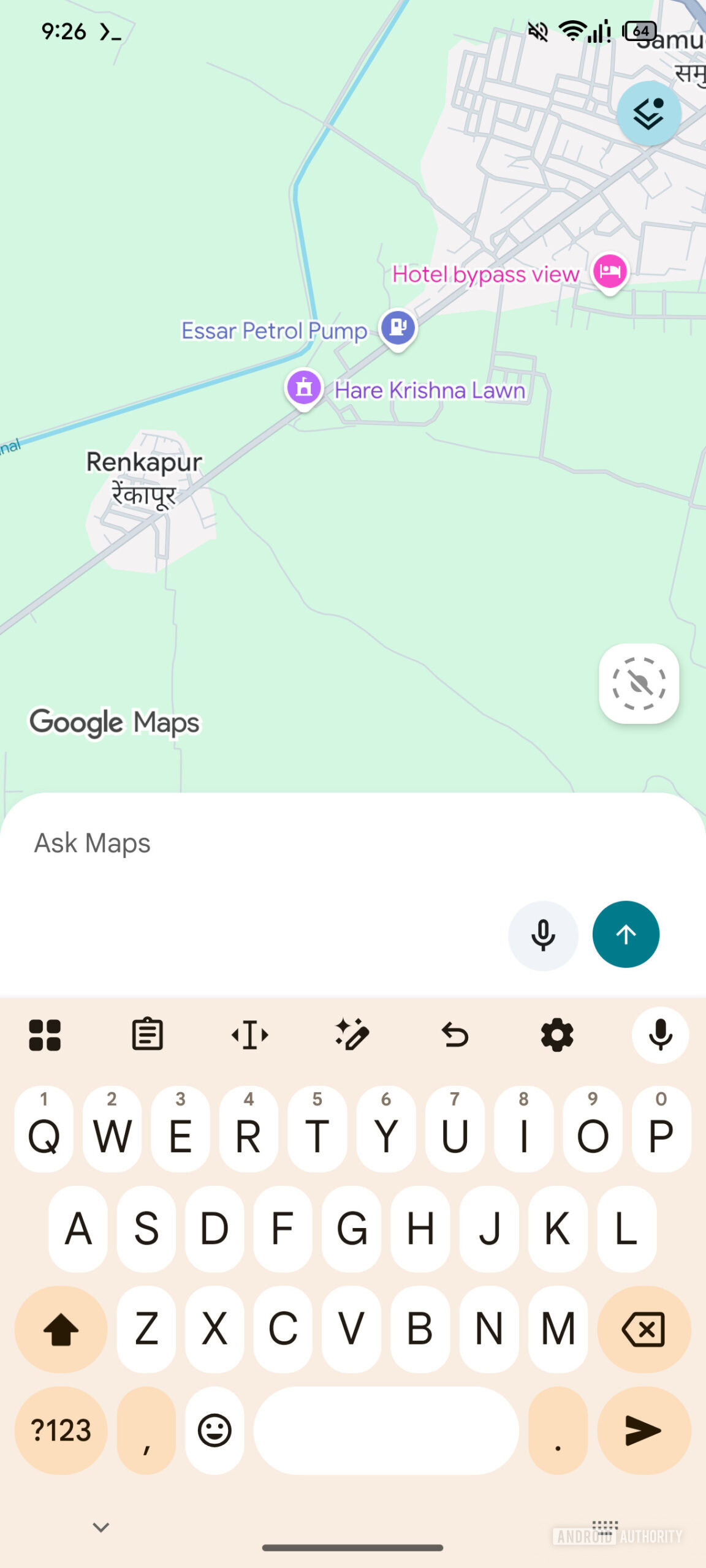The width and height of the screenshot is (706, 1568).
Task: Tap the location compass button
Action: point(639,684)
